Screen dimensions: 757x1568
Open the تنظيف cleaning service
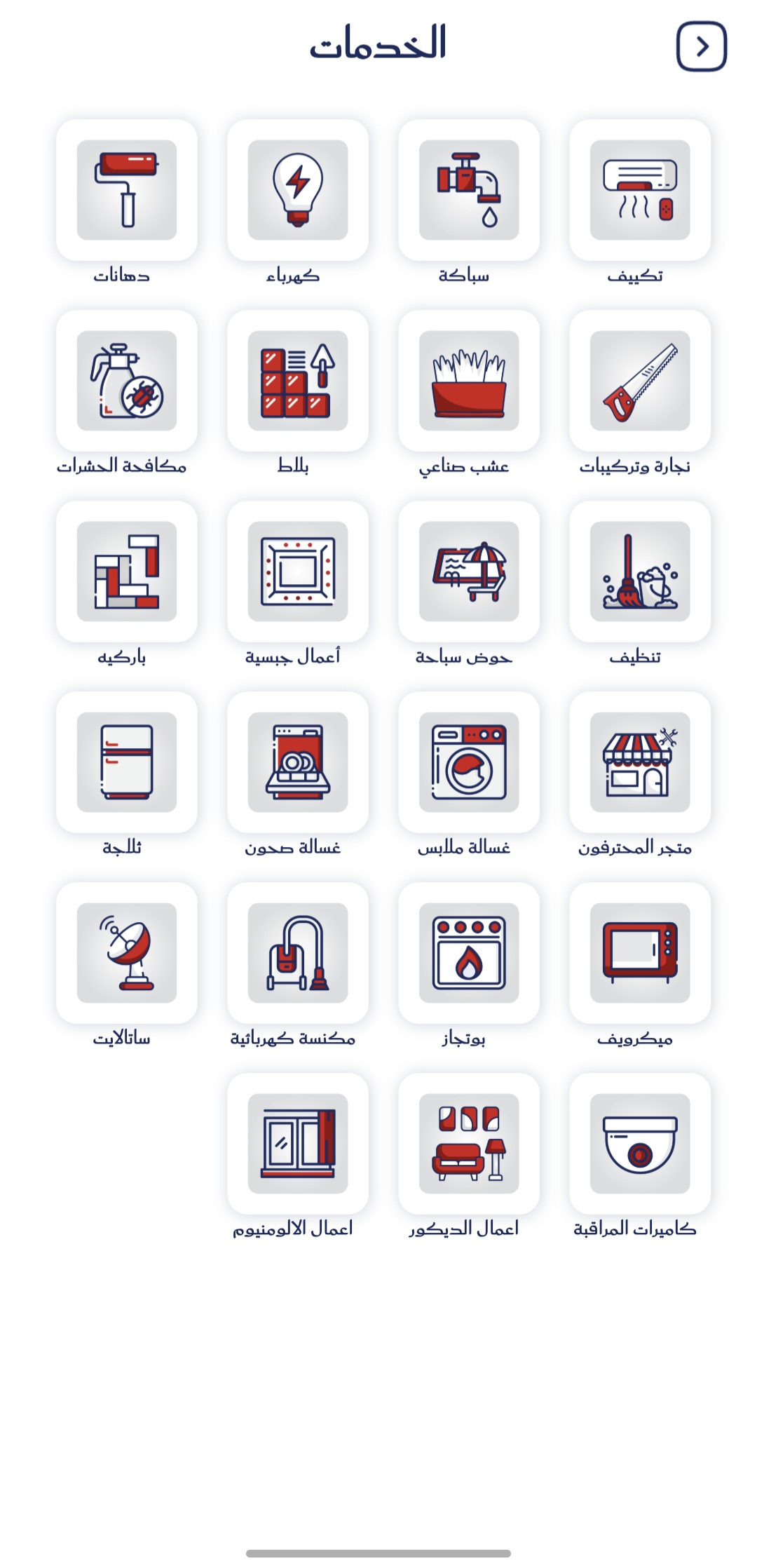point(639,572)
